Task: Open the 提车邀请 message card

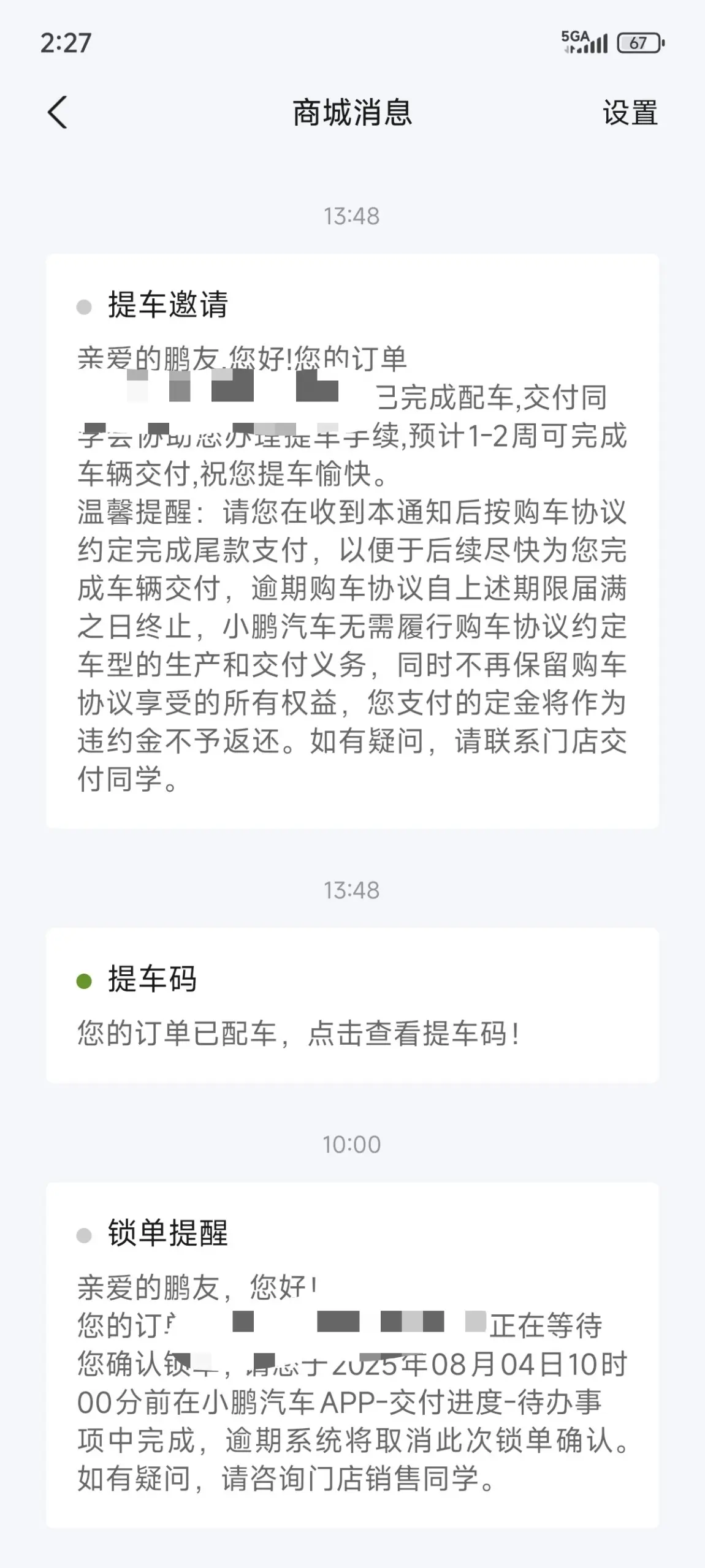Action: (x=352, y=541)
